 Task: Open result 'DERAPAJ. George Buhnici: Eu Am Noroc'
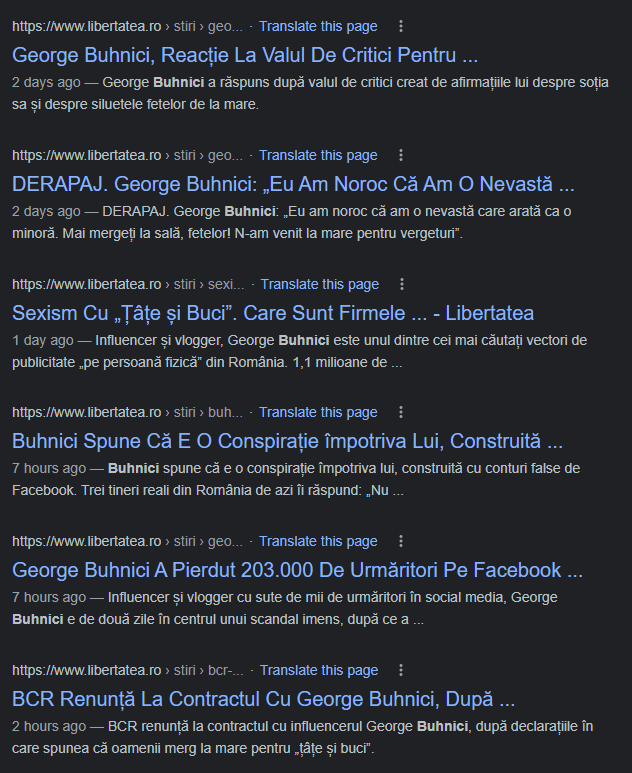click(293, 184)
